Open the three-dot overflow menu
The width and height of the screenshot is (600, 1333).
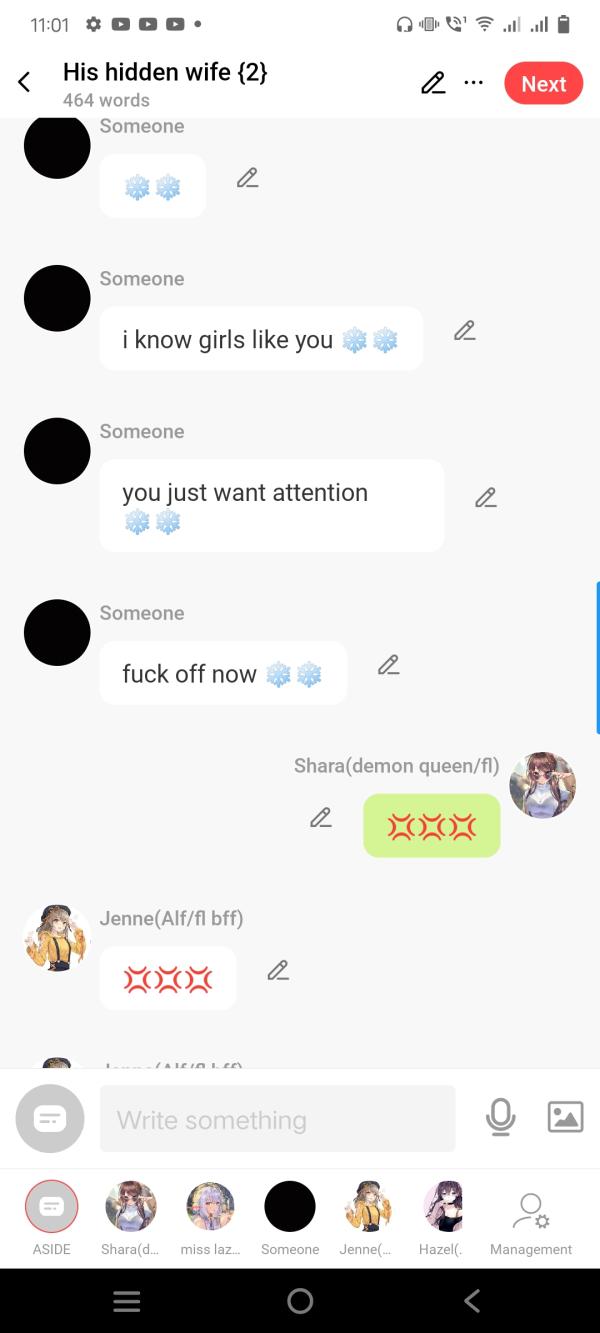tap(473, 83)
